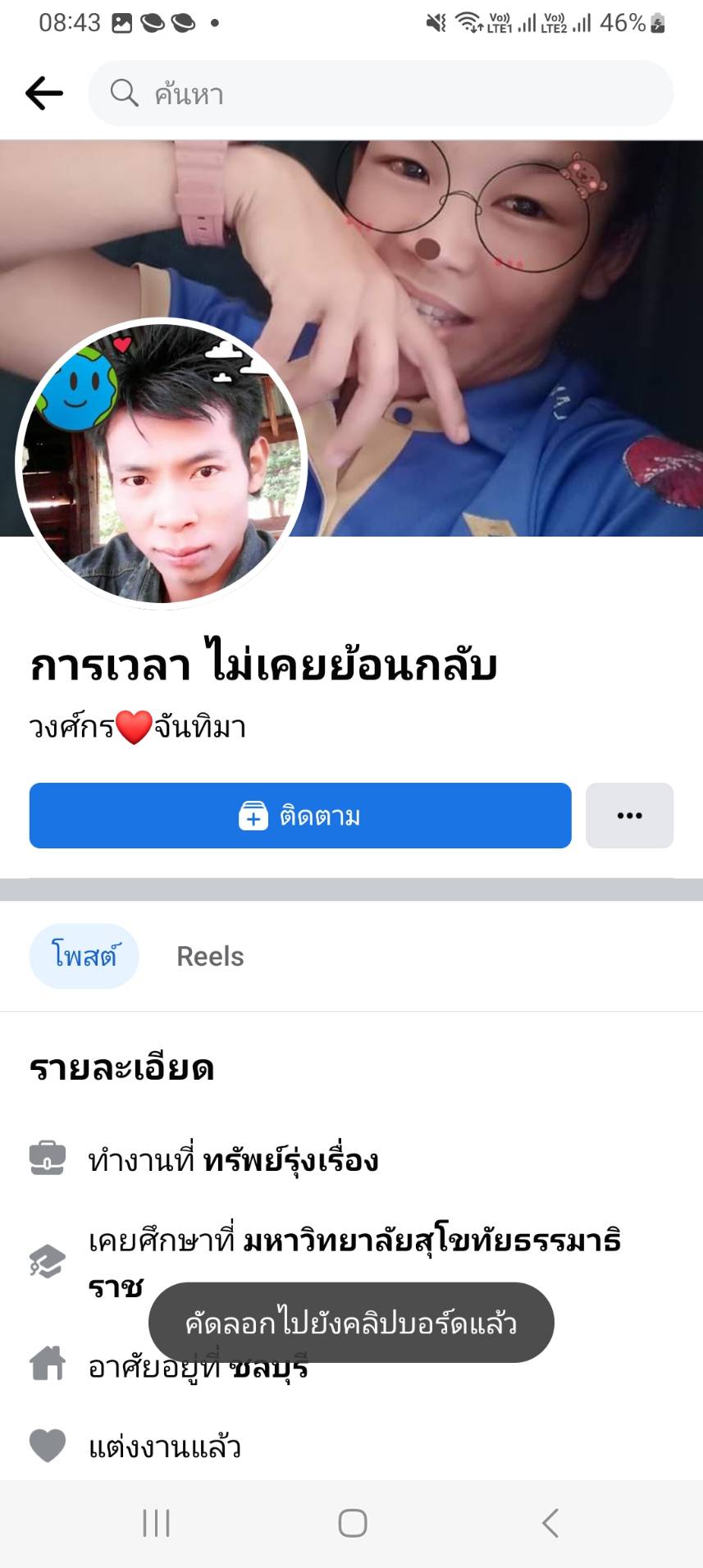Open workplace ทรัพย์รุ่งเรื่อง

[290, 1160]
